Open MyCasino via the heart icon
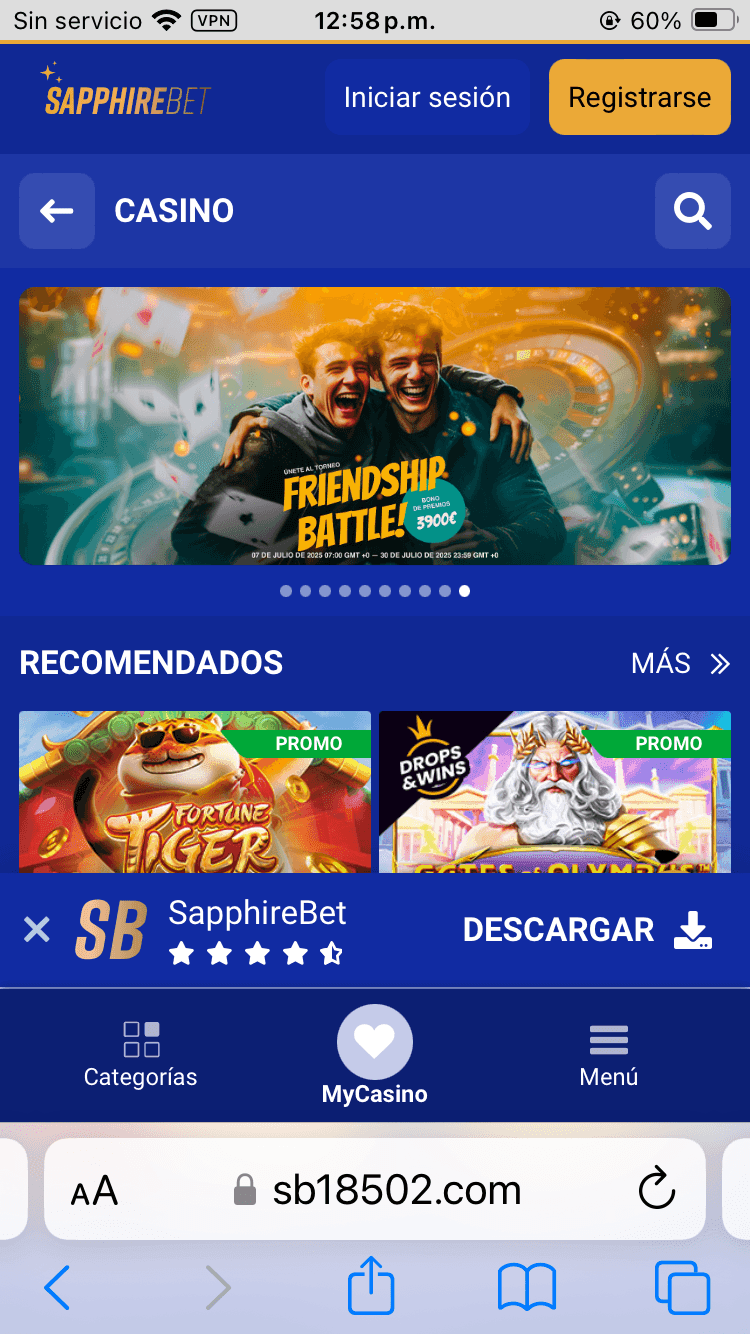Image resolution: width=750 pixels, height=1334 pixels. pos(375,1040)
